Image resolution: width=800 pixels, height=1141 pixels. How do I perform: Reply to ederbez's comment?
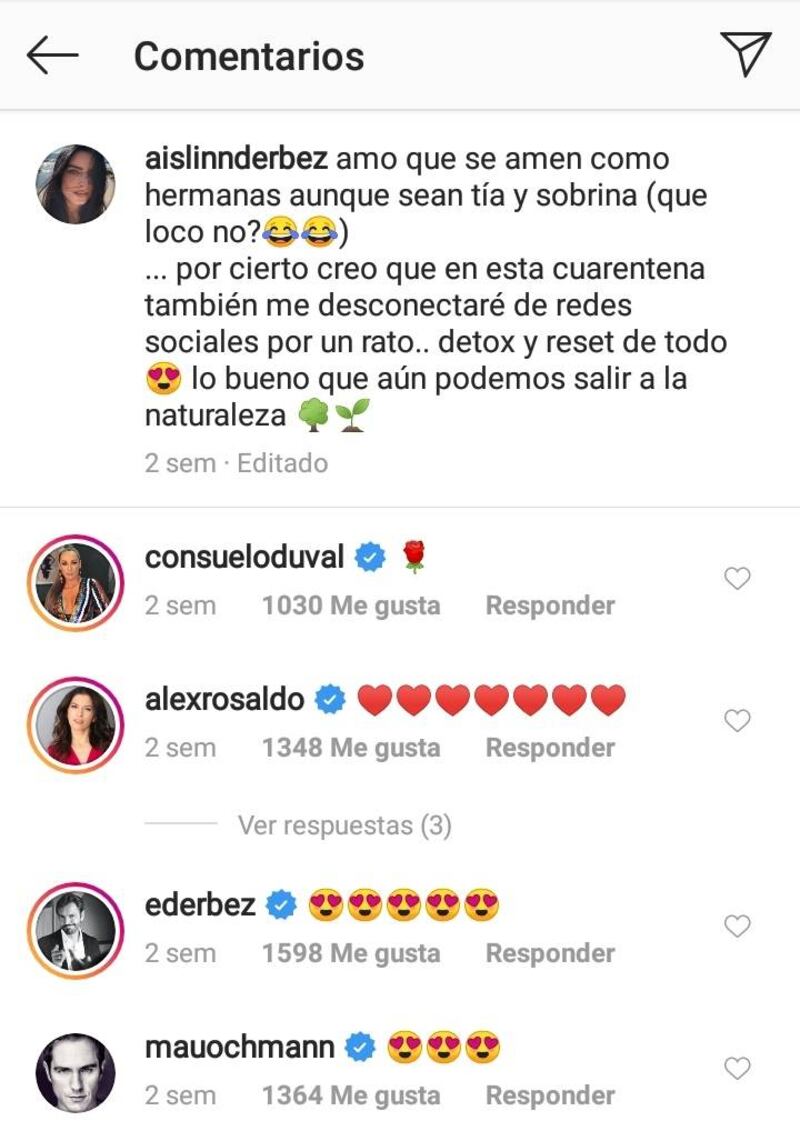tap(550, 954)
